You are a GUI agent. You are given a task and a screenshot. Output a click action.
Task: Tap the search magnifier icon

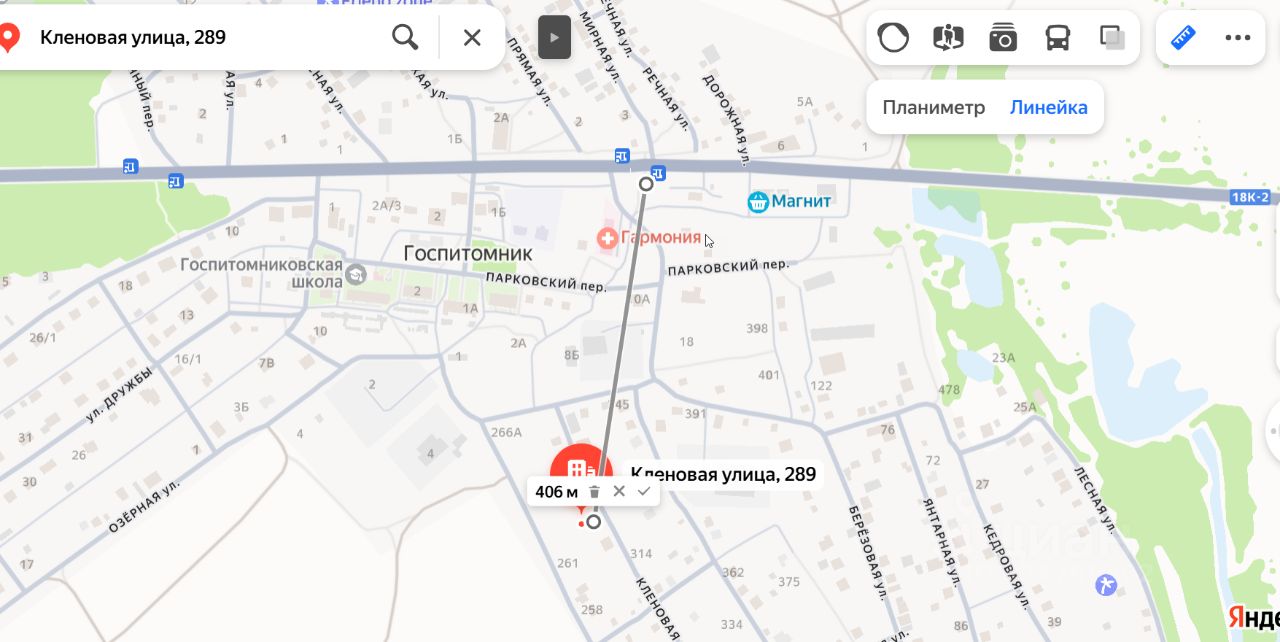pyautogui.click(x=405, y=38)
